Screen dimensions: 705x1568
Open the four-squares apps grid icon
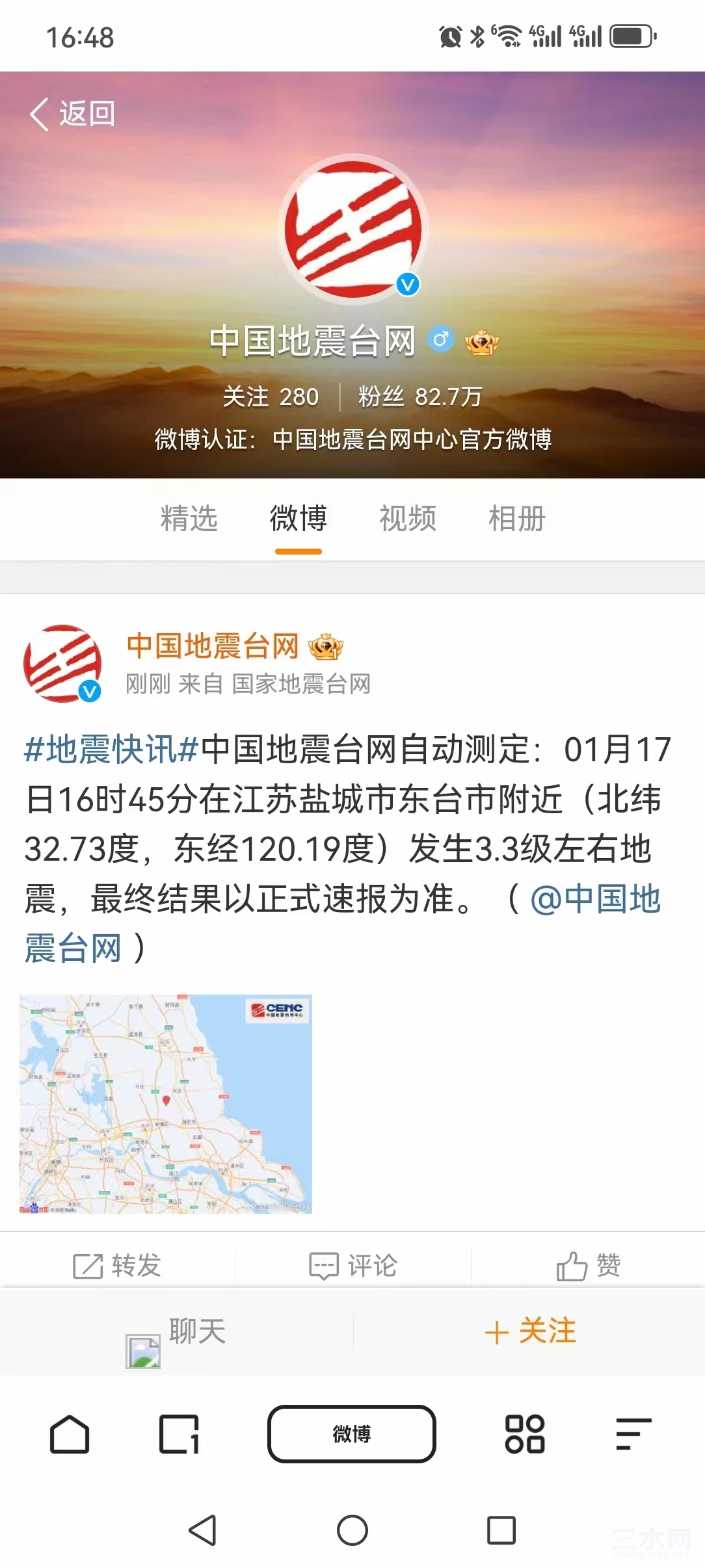point(525,1433)
